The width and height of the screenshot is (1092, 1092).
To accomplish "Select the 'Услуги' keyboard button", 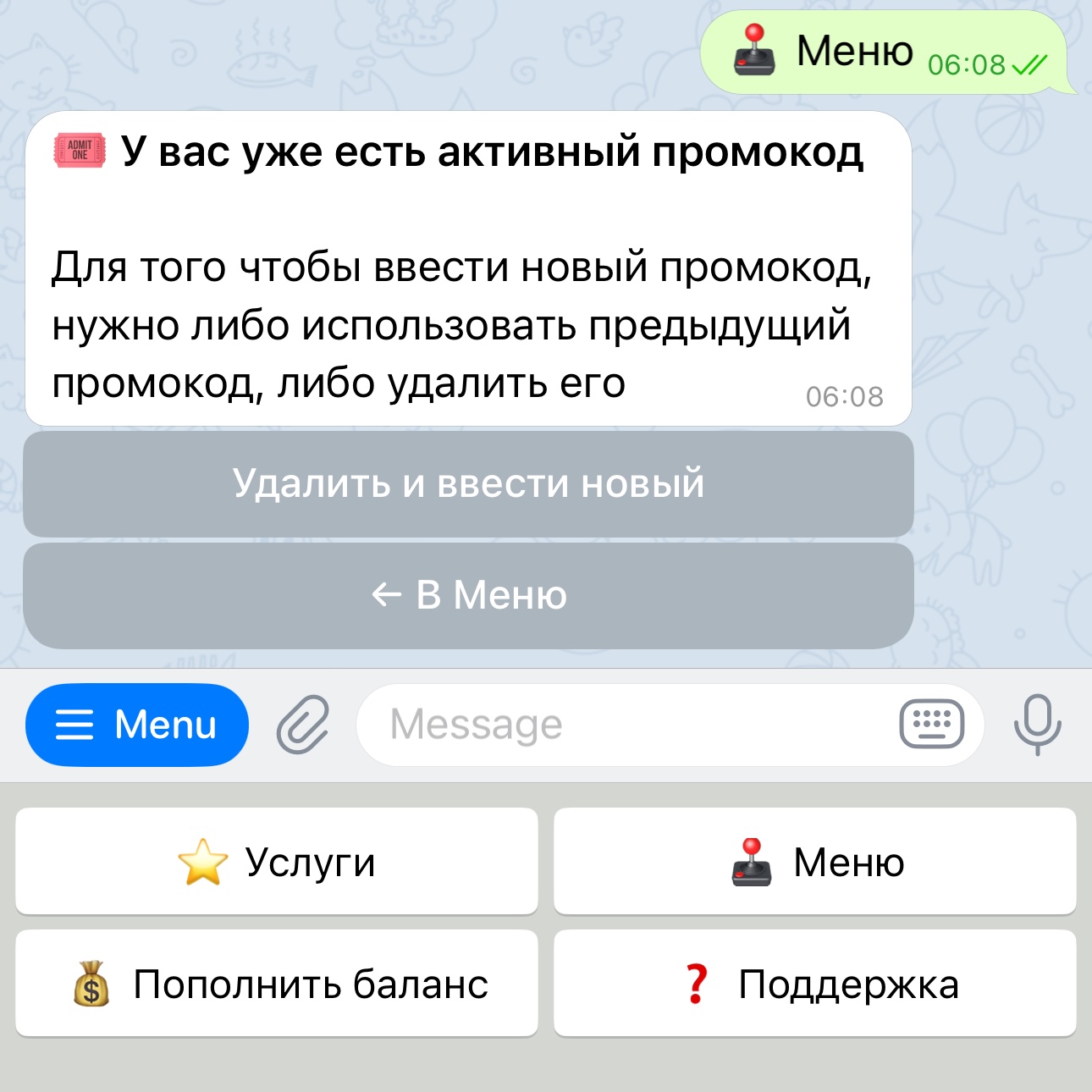I will click(x=277, y=862).
